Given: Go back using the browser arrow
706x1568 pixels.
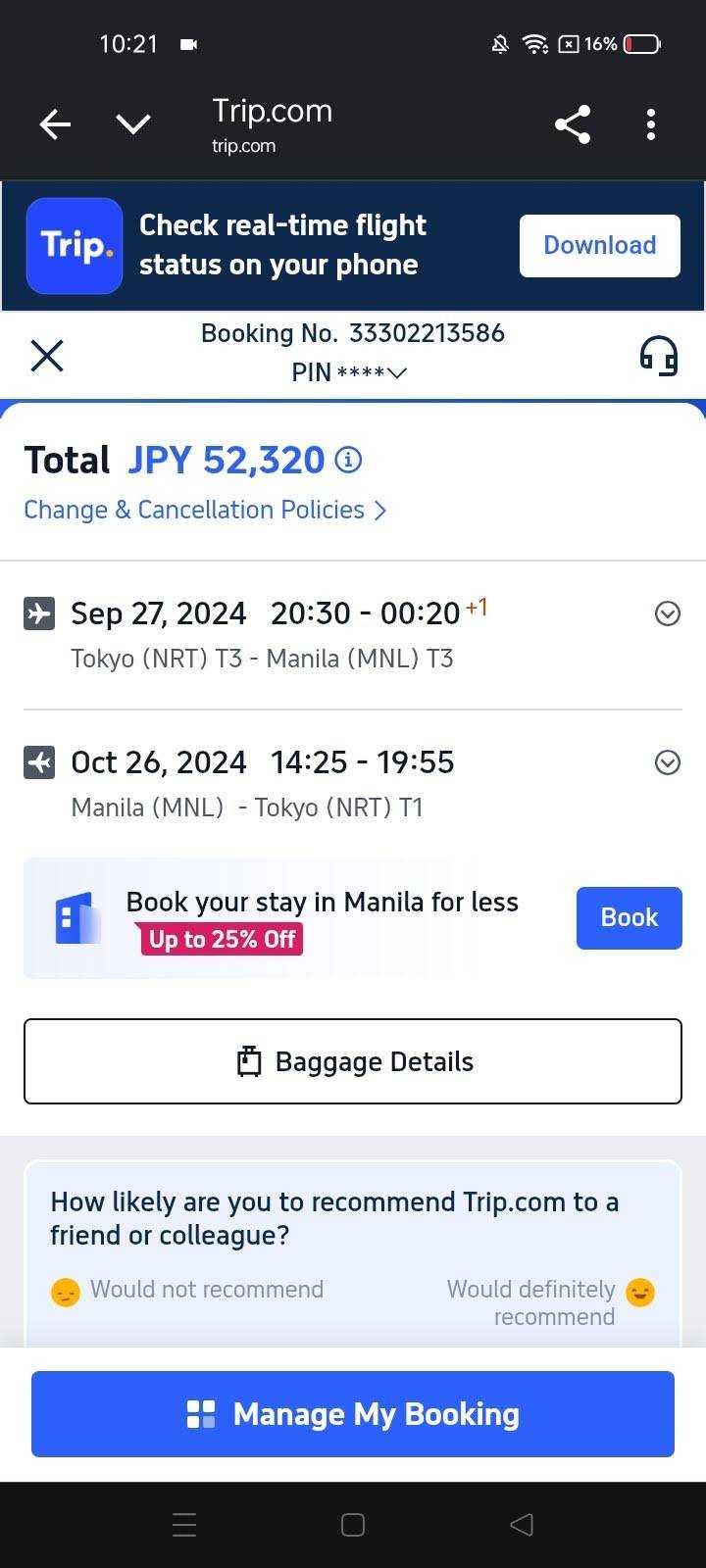Looking at the screenshot, I should (55, 124).
